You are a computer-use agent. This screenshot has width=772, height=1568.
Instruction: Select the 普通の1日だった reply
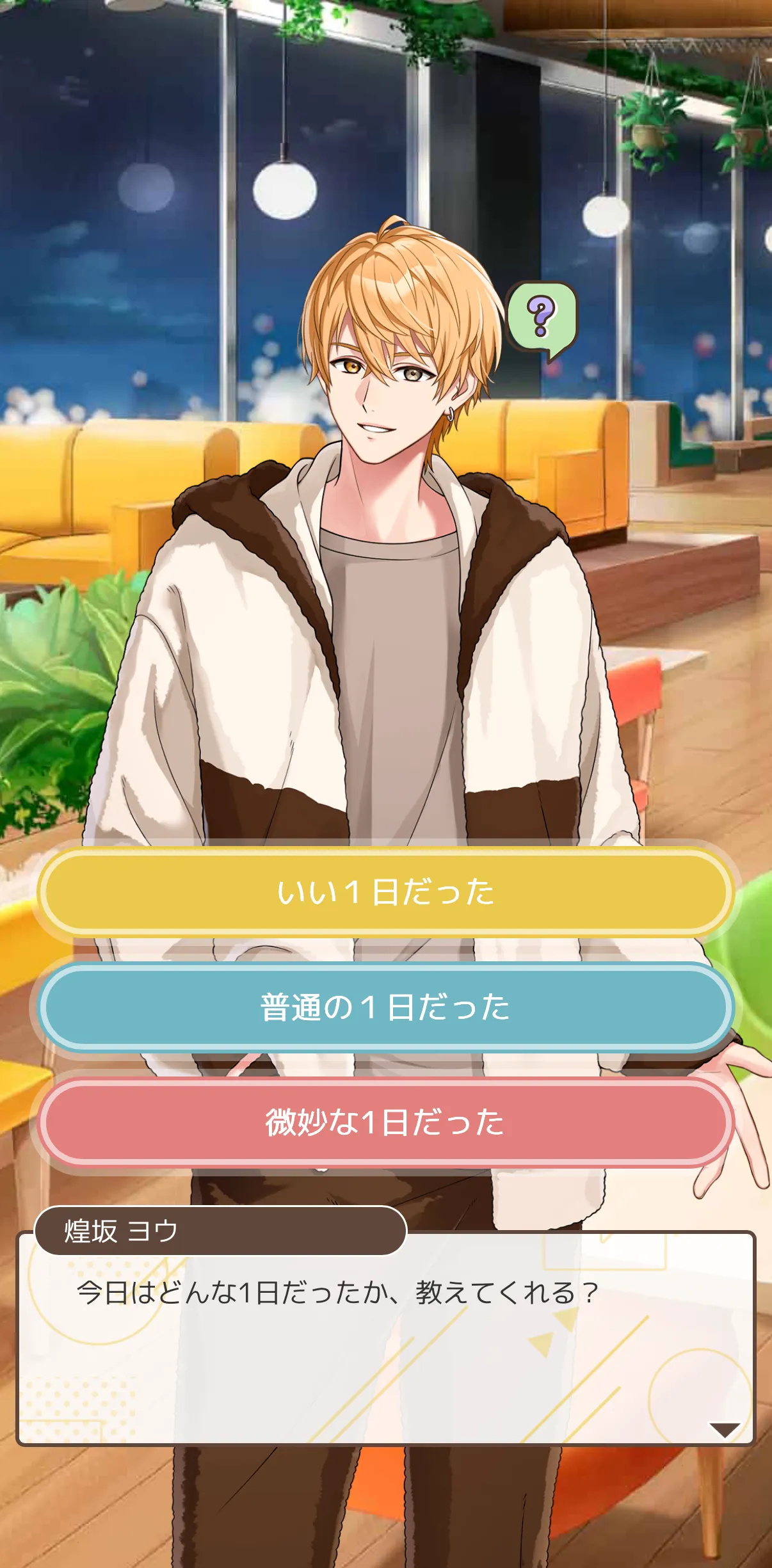point(385,1007)
